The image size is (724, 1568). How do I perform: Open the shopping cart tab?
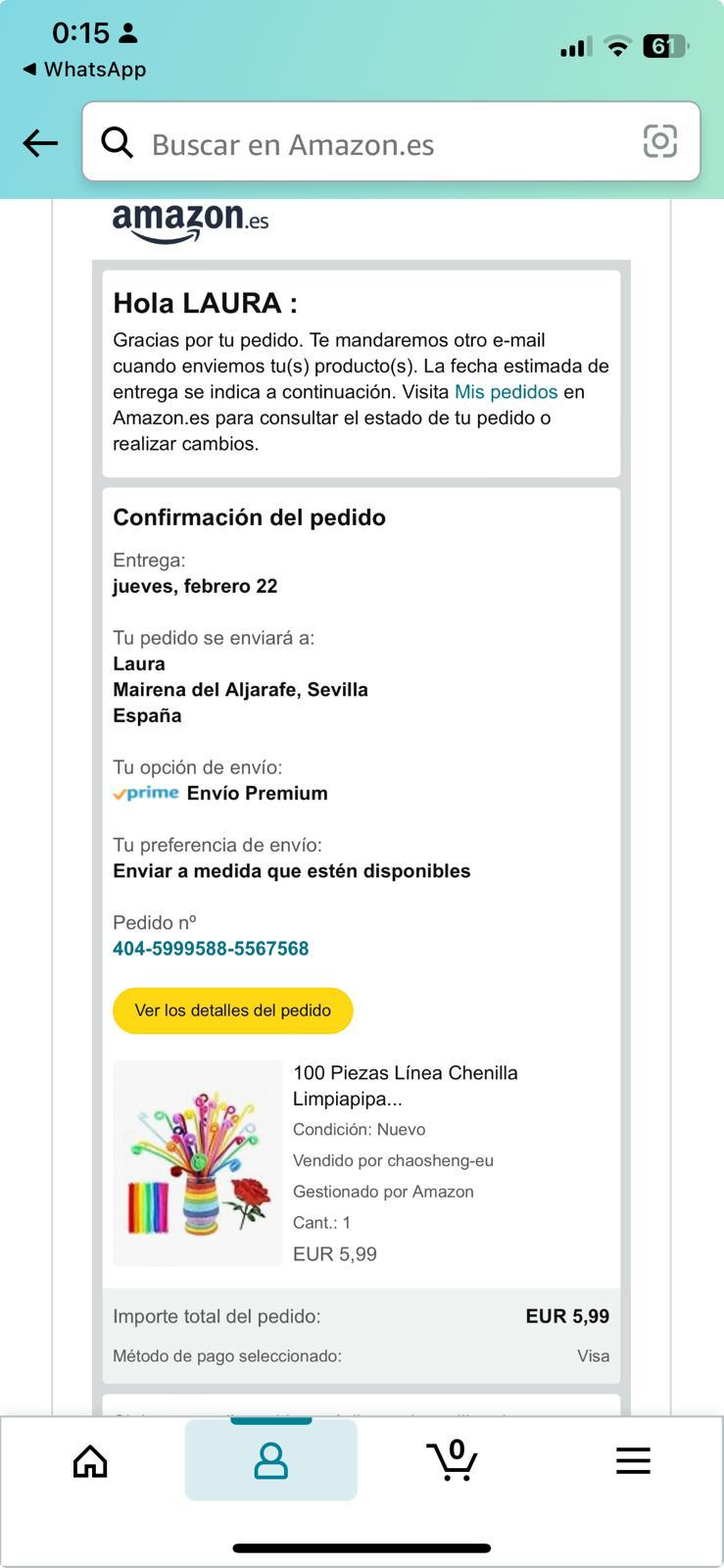[452, 1460]
